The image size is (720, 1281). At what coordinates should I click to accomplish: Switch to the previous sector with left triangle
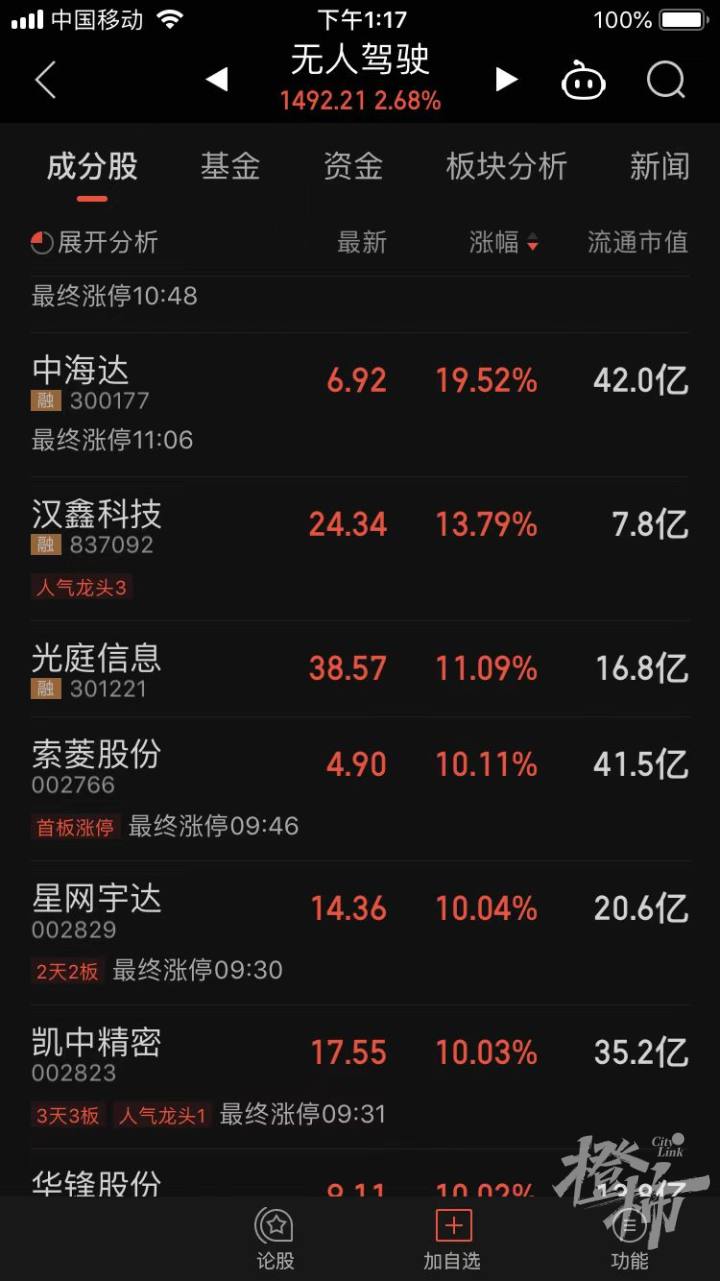point(217,80)
